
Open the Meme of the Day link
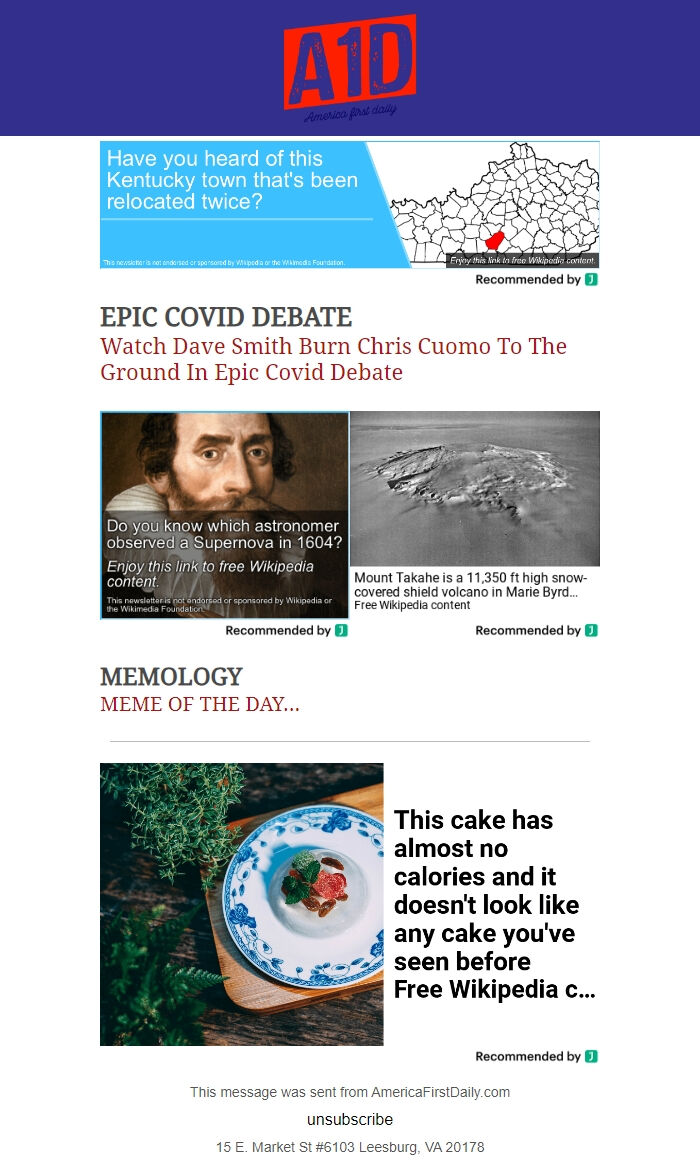(199, 704)
